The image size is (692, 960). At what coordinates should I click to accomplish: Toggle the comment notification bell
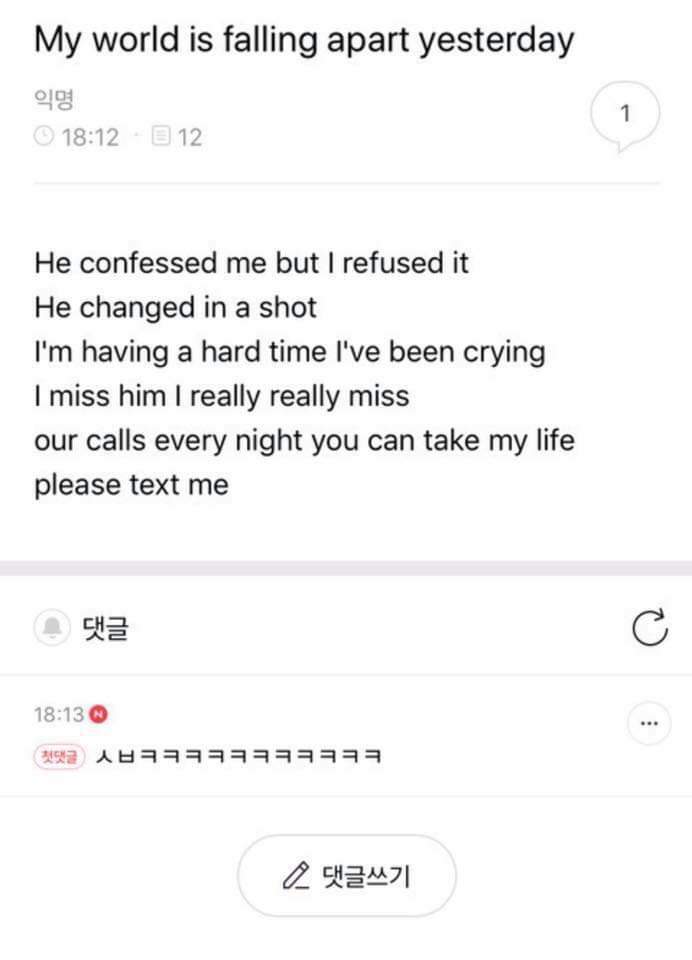(x=51, y=628)
